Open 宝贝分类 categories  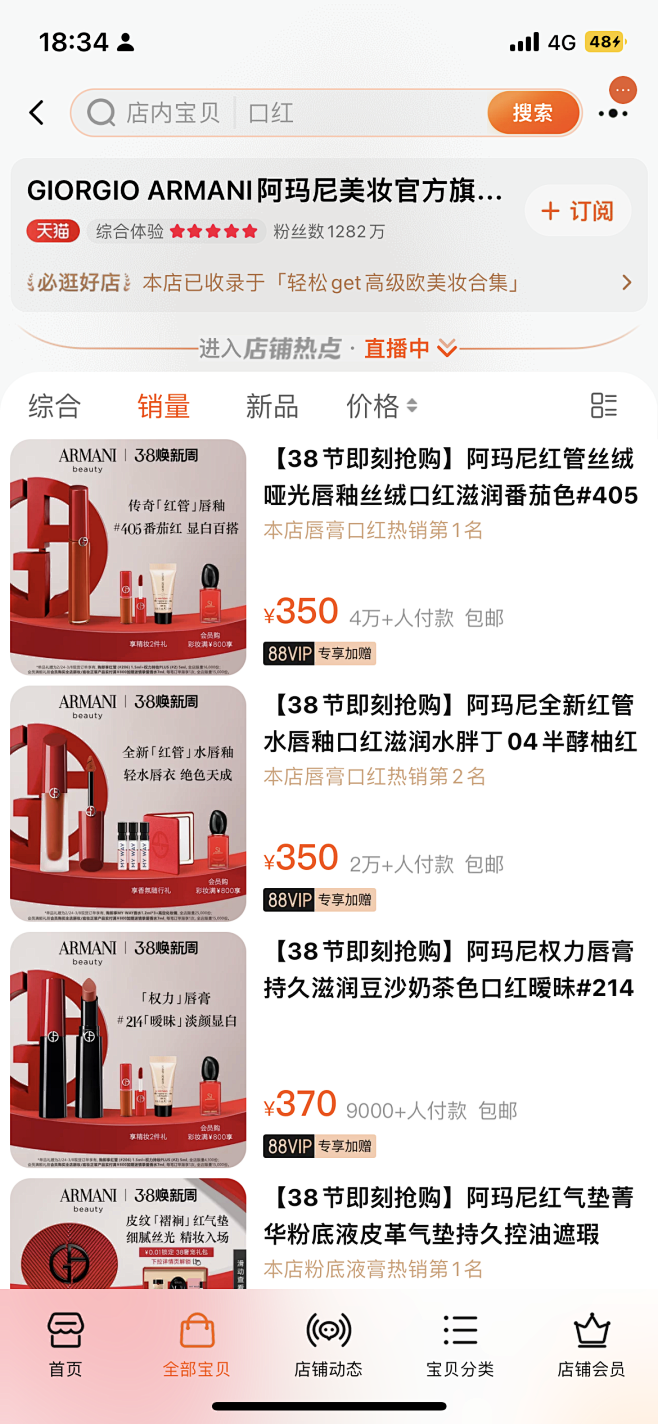tap(460, 1345)
